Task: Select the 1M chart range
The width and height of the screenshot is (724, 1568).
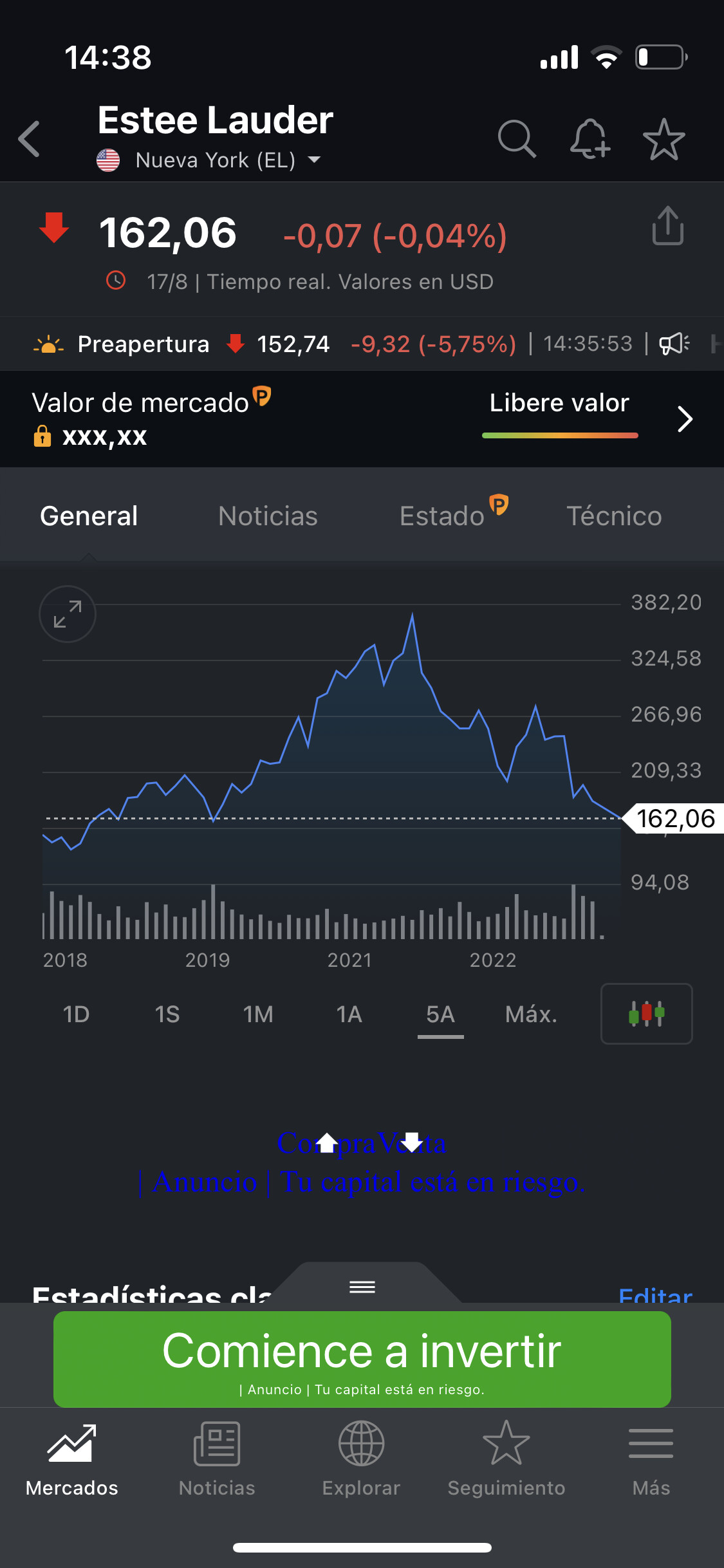Action: pos(258,1014)
